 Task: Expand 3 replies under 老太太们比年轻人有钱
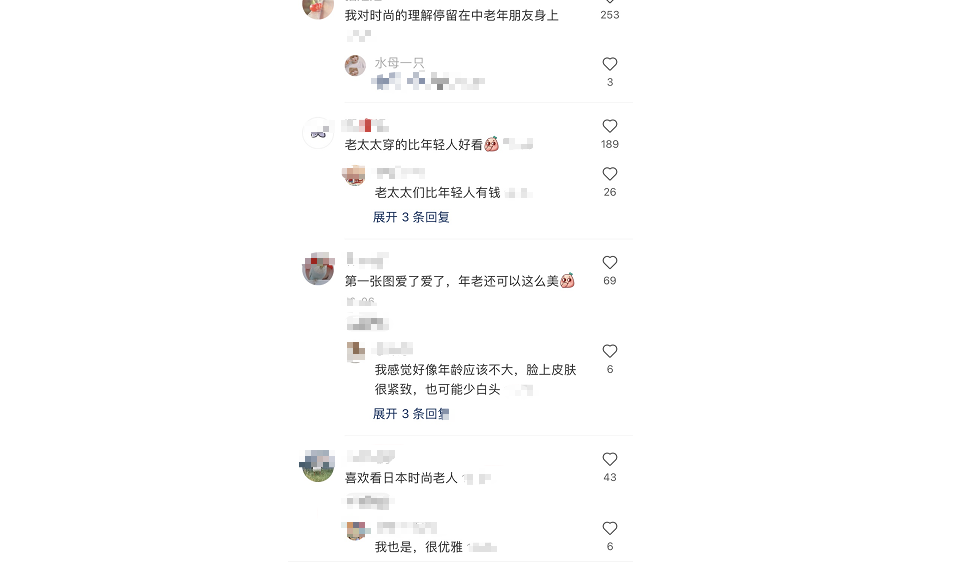click(411, 217)
